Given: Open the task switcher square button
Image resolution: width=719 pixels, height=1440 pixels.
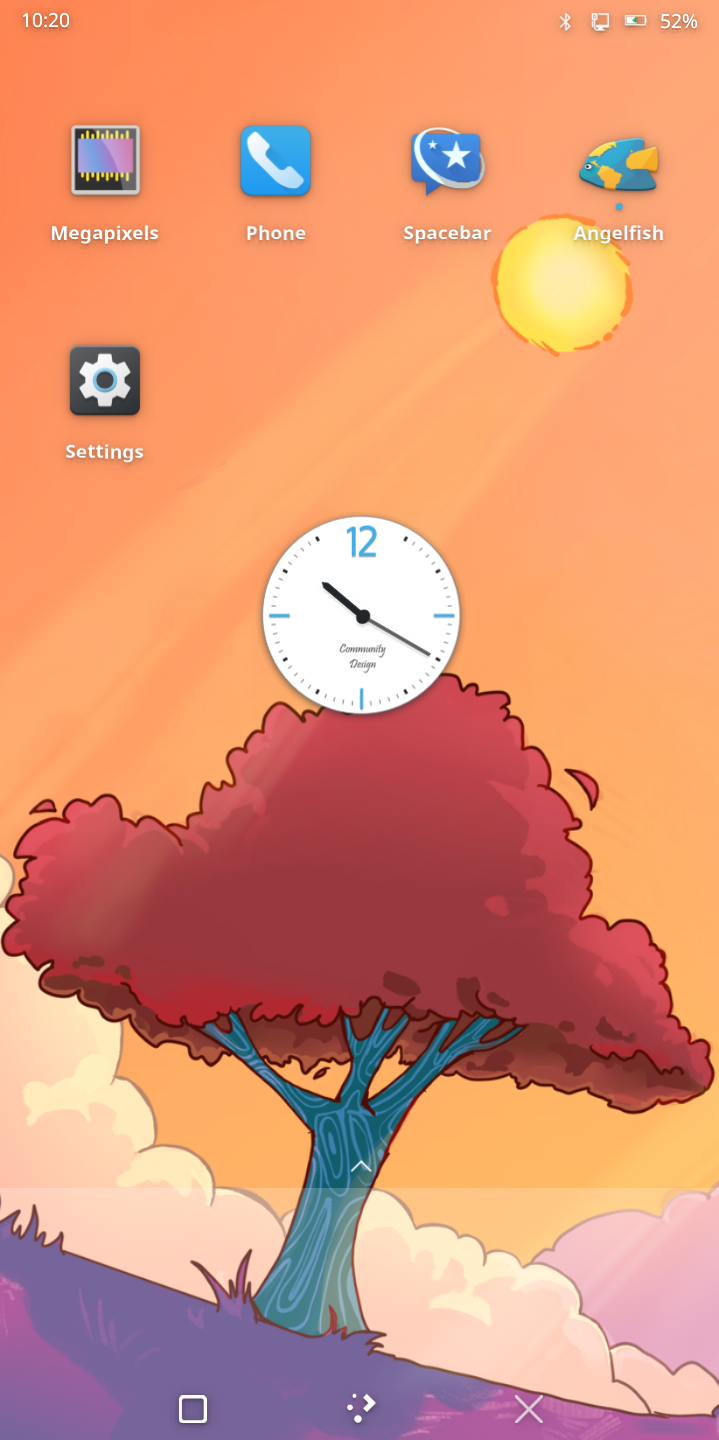Looking at the screenshot, I should coord(192,1409).
